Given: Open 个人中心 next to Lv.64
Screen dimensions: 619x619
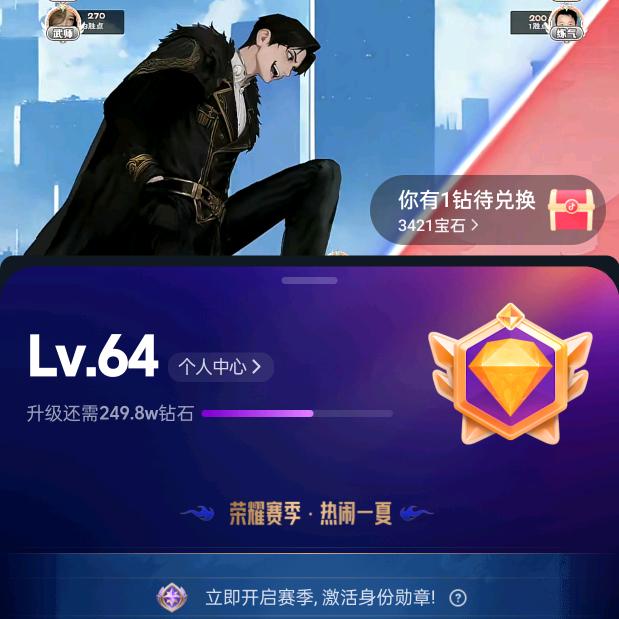Looking at the screenshot, I should [x=221, y=367].
